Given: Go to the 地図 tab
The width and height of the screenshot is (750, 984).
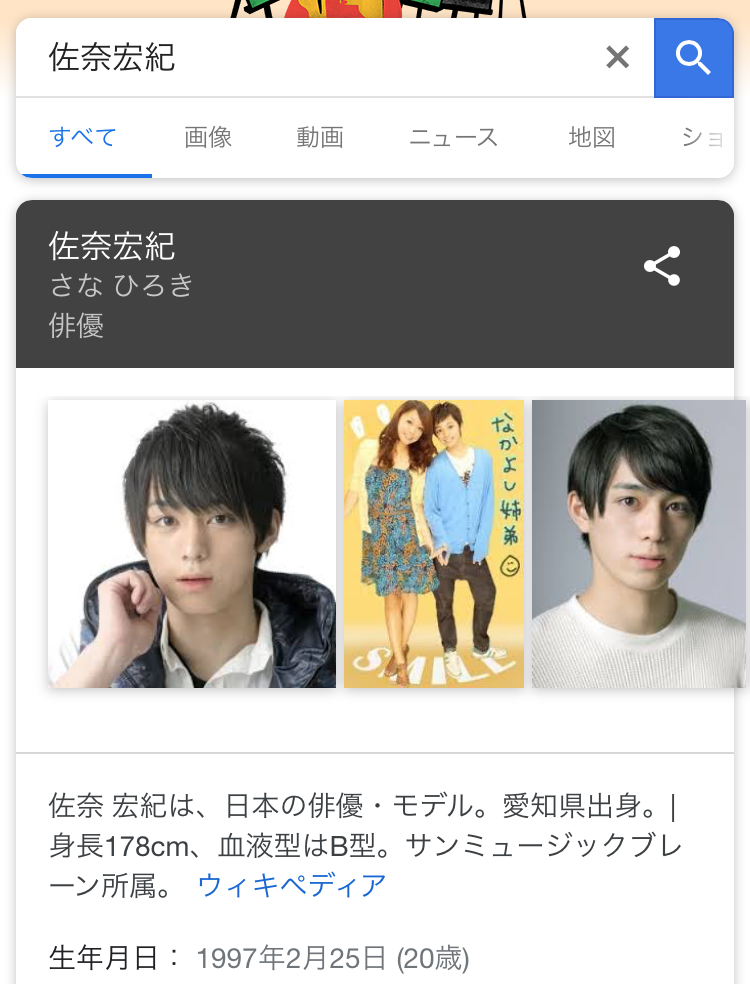Looking at the screenshot, I should pyautogui.click(x=591, y=137).
